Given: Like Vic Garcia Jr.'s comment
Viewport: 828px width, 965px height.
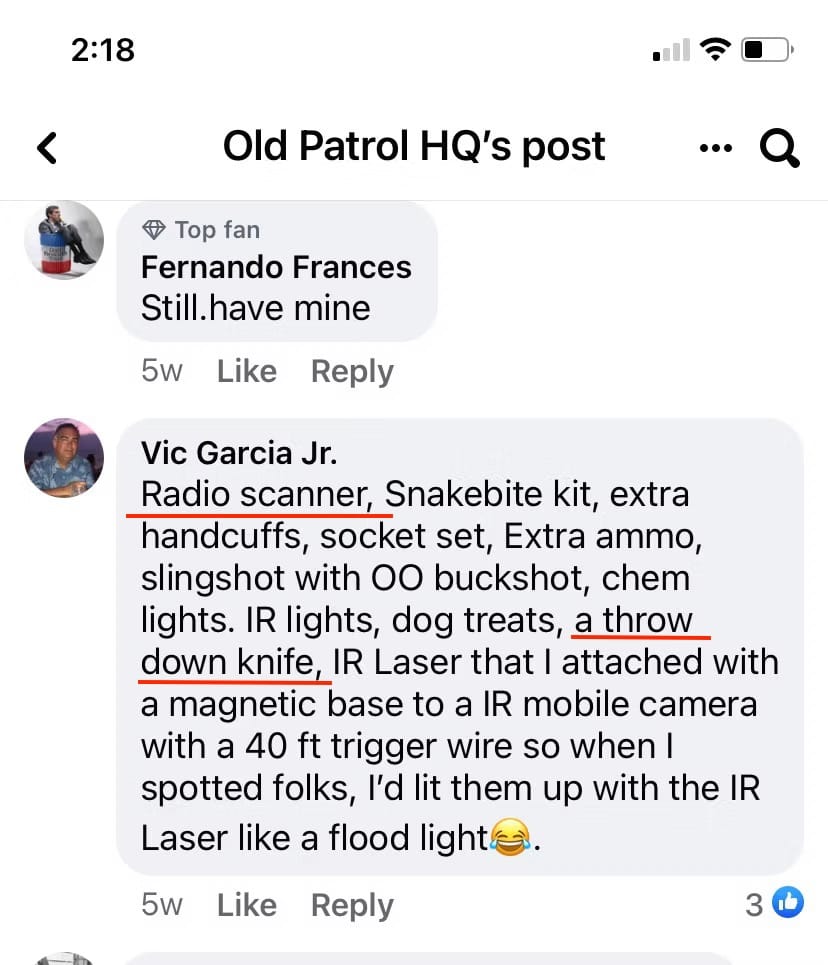Looking at the screenshot, I should tap(246, 905).
